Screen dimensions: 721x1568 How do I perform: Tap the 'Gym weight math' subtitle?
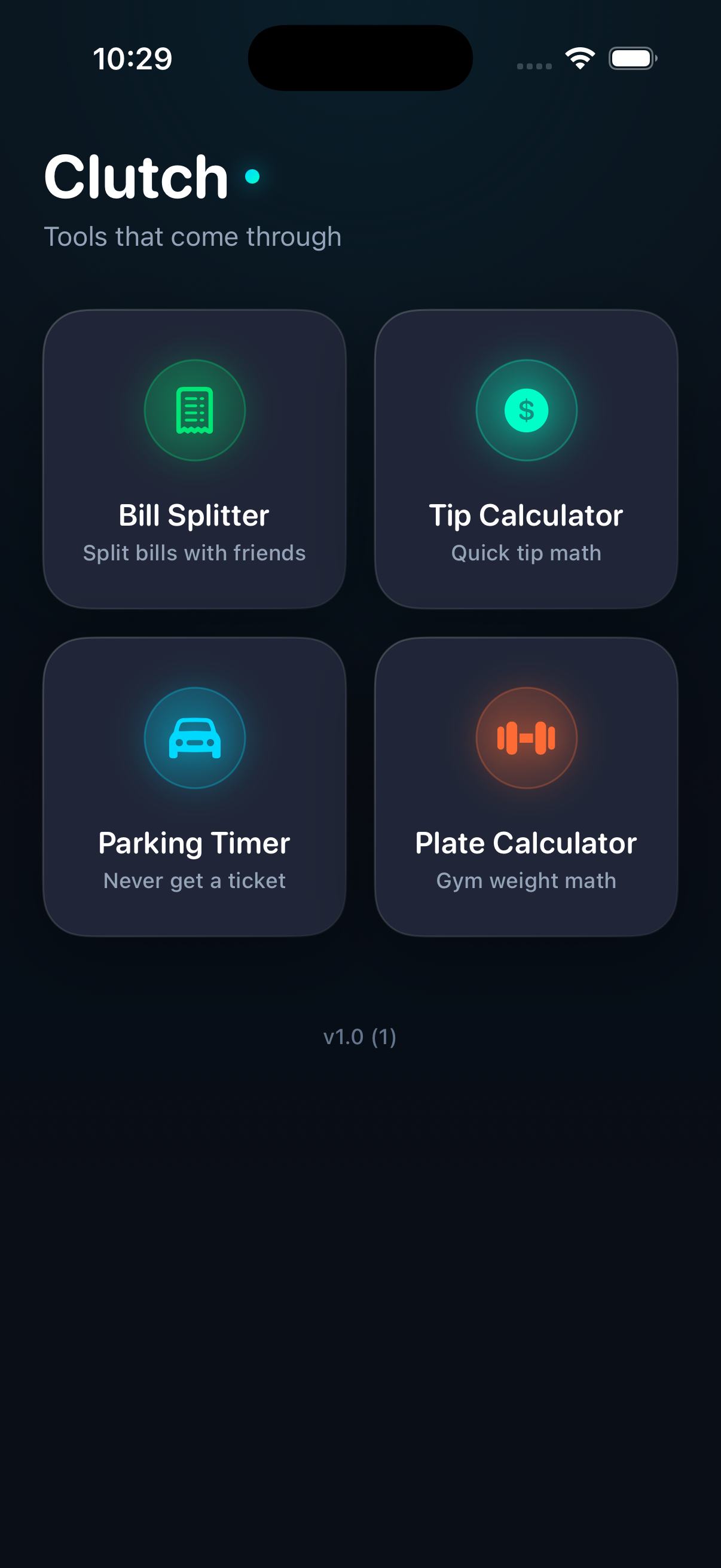point(526,881)
